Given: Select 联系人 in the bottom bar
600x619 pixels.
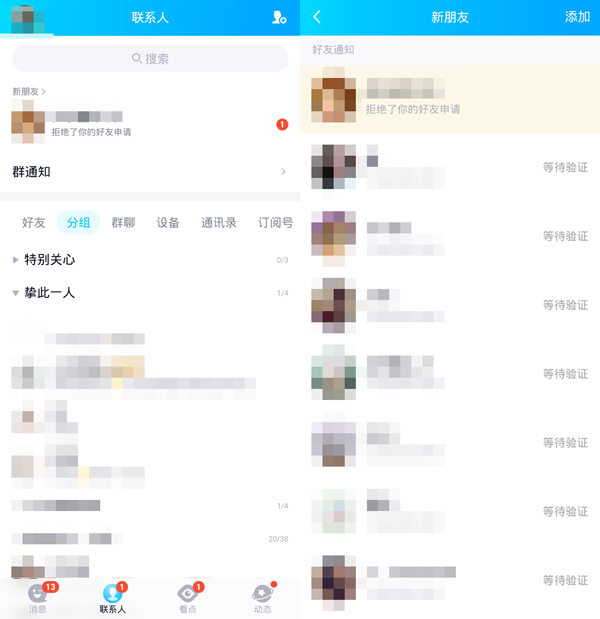Looking at the screenshot, I should (x=113, y=597).
